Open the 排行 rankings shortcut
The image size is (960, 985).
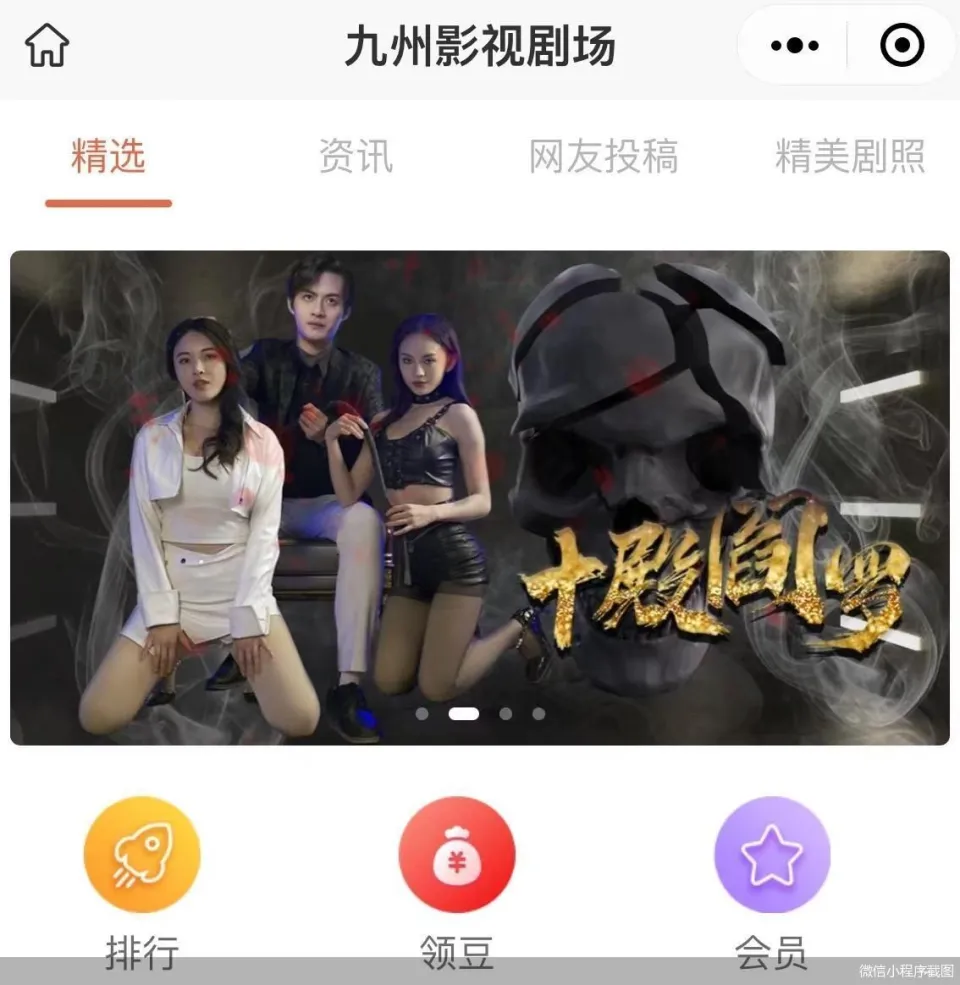click(x=142, y=855)
